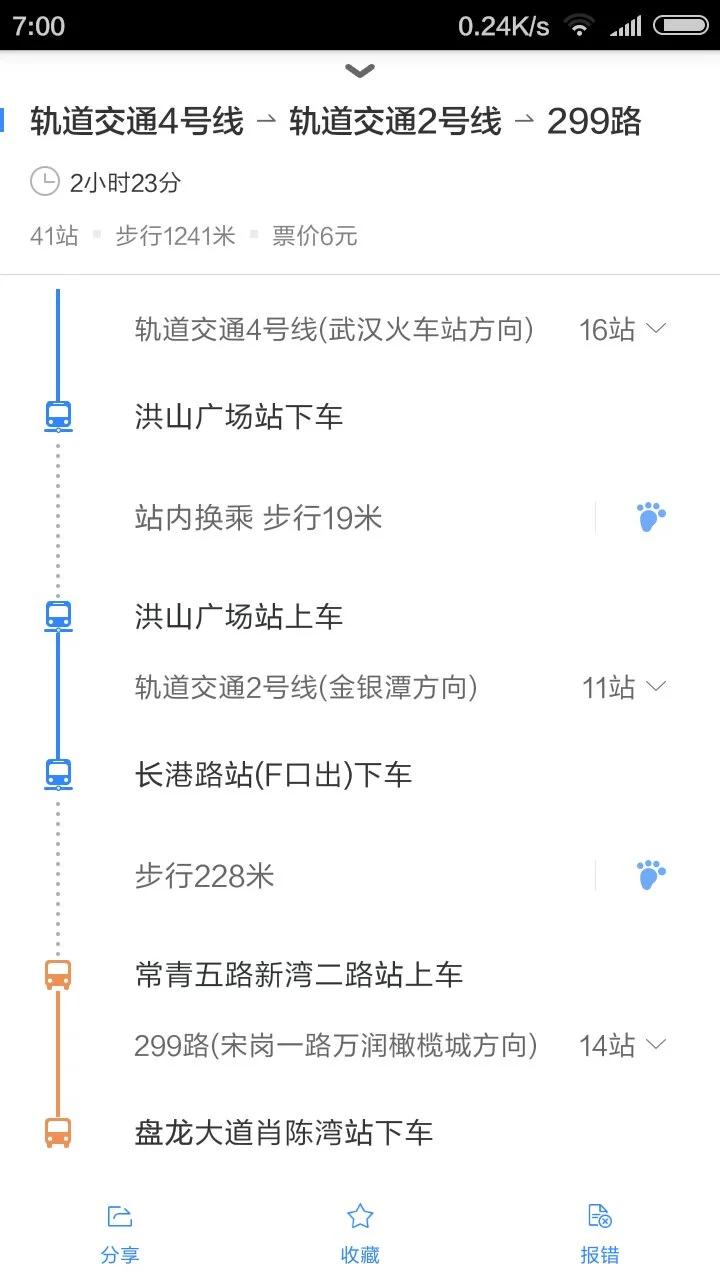
Task: Tap the metro icon at 洪山广场站下车 stop
Action: pyautogui.click(x=59, y=416)
